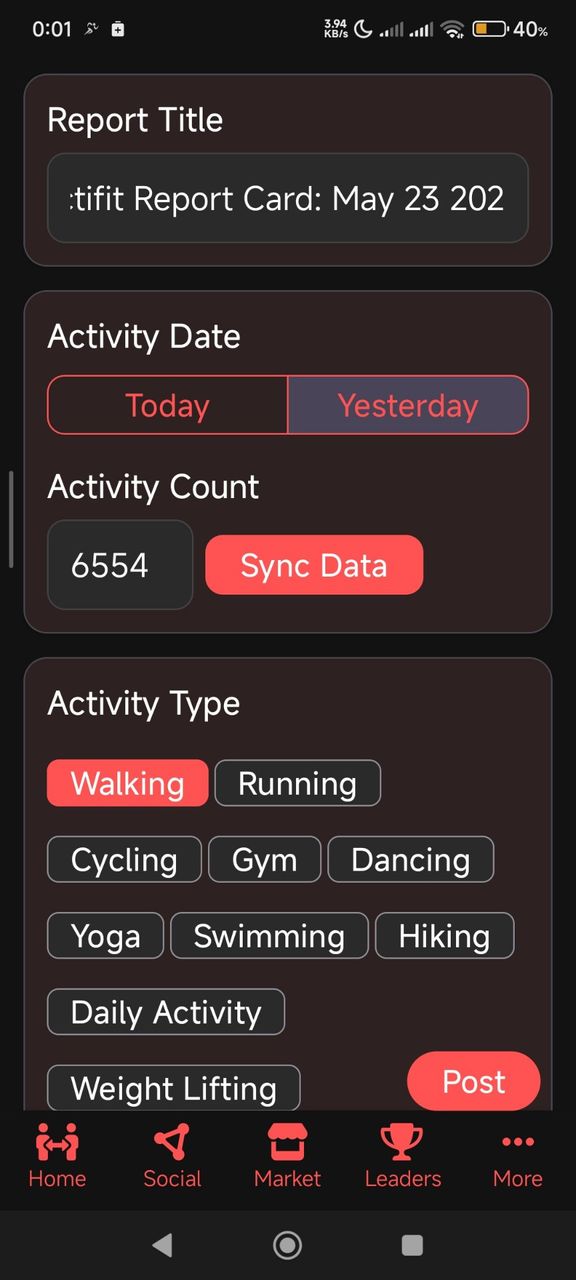
Task: Select Today as activity date
Action: [168, 405]
